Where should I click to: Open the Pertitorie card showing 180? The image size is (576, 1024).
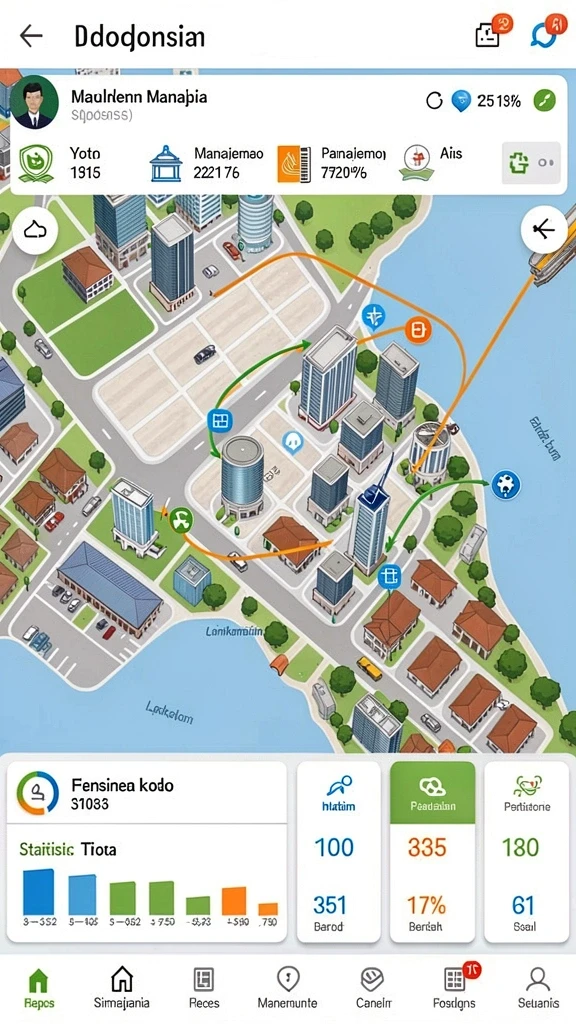pyautogui.click(x=528, y=852)
